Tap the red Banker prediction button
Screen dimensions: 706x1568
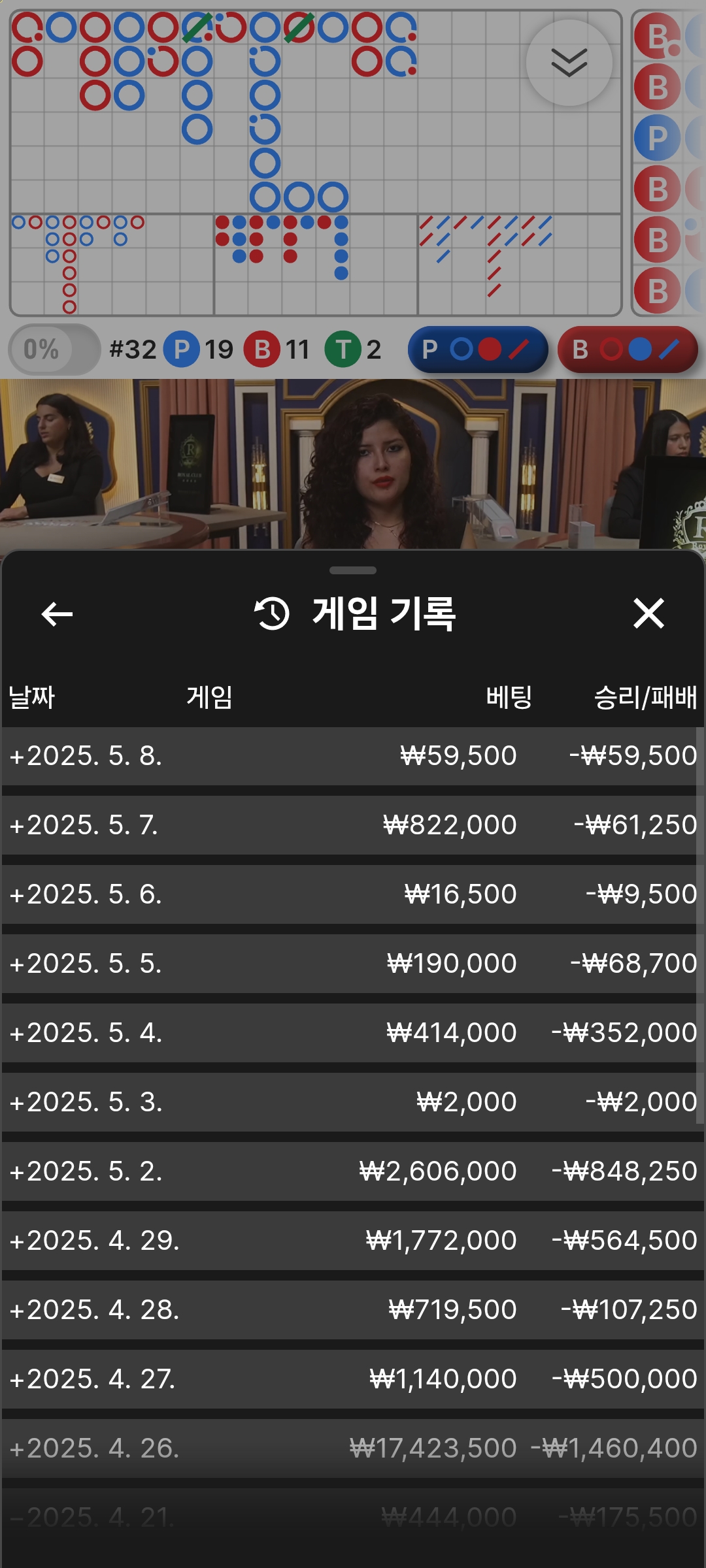[x=628, y=350]
